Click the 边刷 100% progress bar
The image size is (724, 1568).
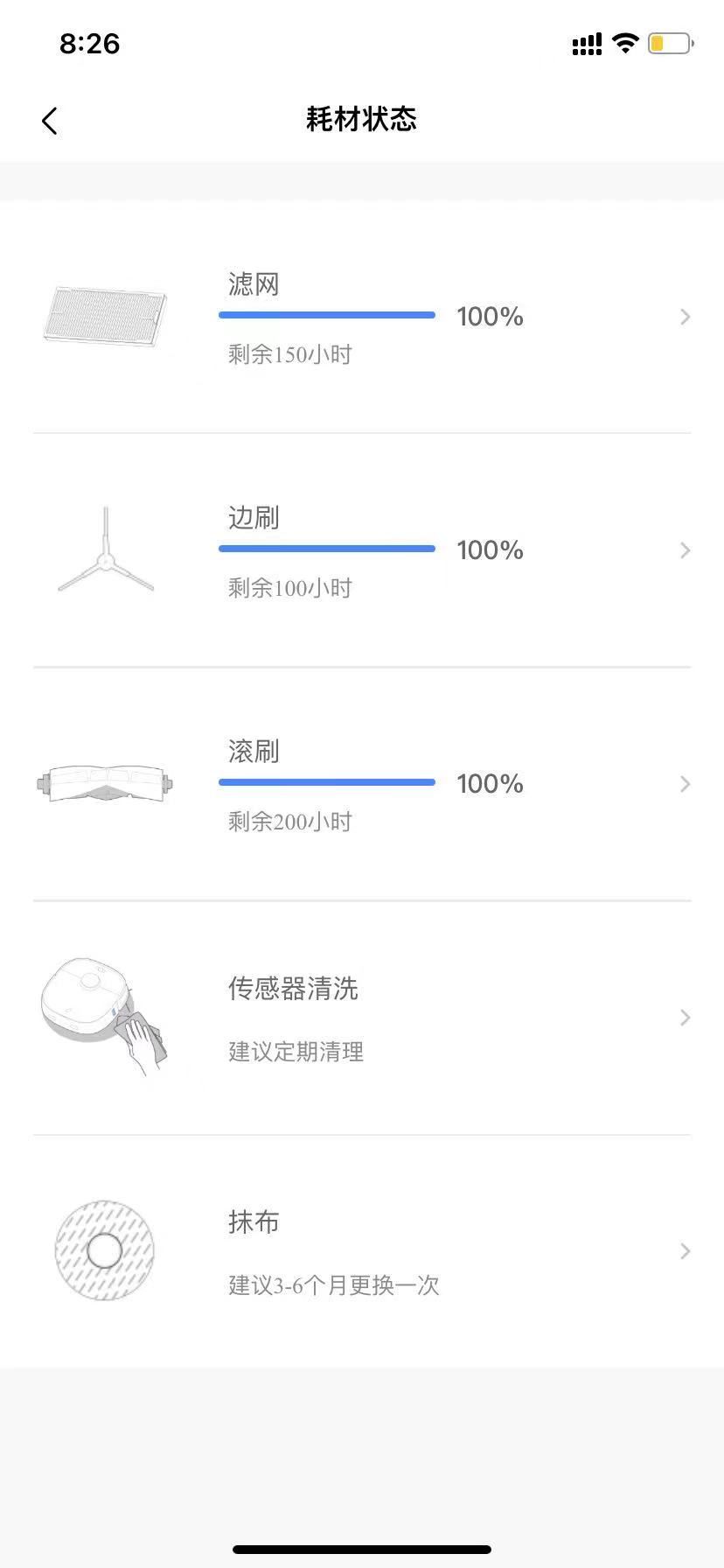point(326,549)
